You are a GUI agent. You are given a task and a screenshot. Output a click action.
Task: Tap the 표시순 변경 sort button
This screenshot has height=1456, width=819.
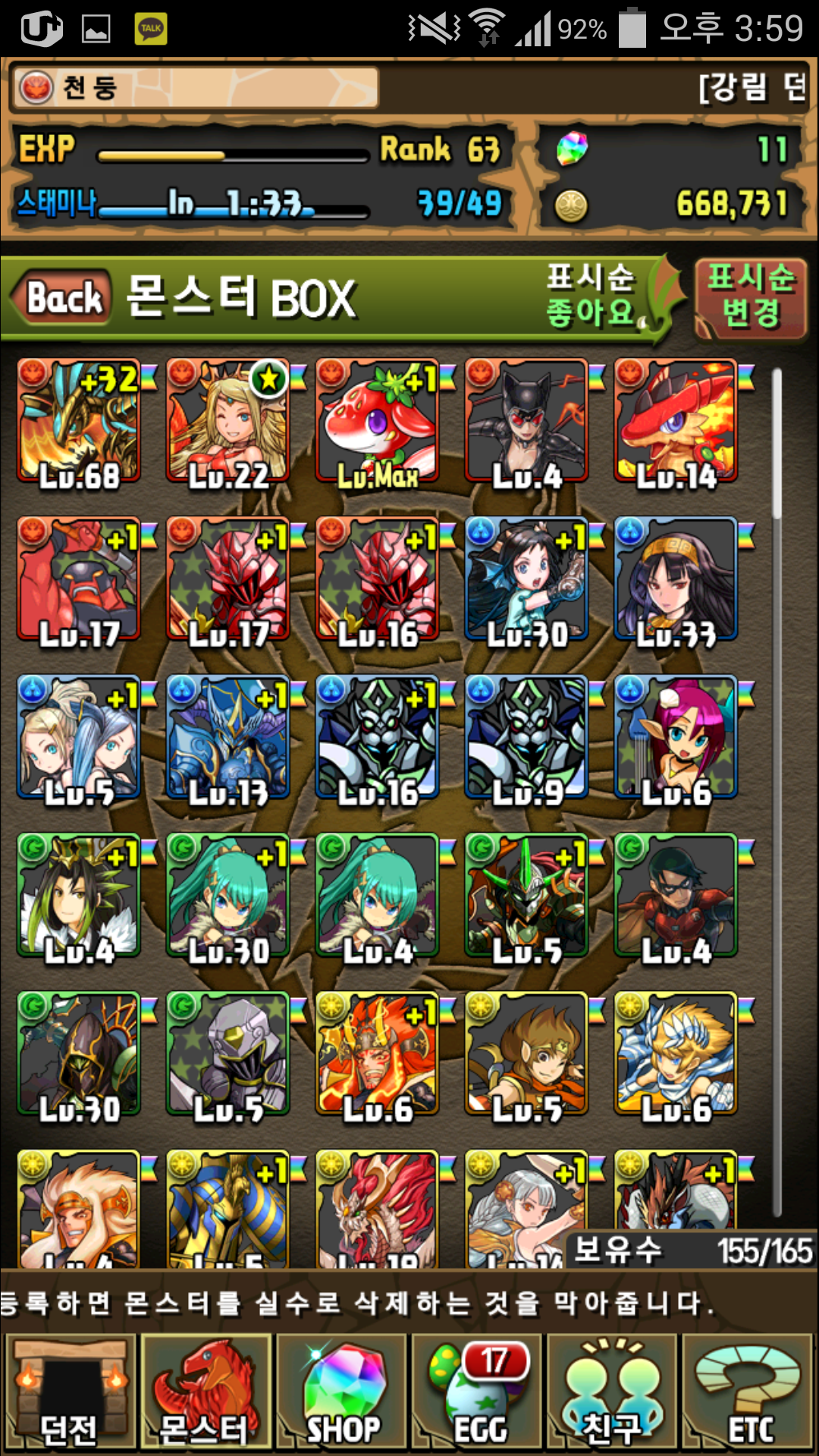click(x=750, y=297)
